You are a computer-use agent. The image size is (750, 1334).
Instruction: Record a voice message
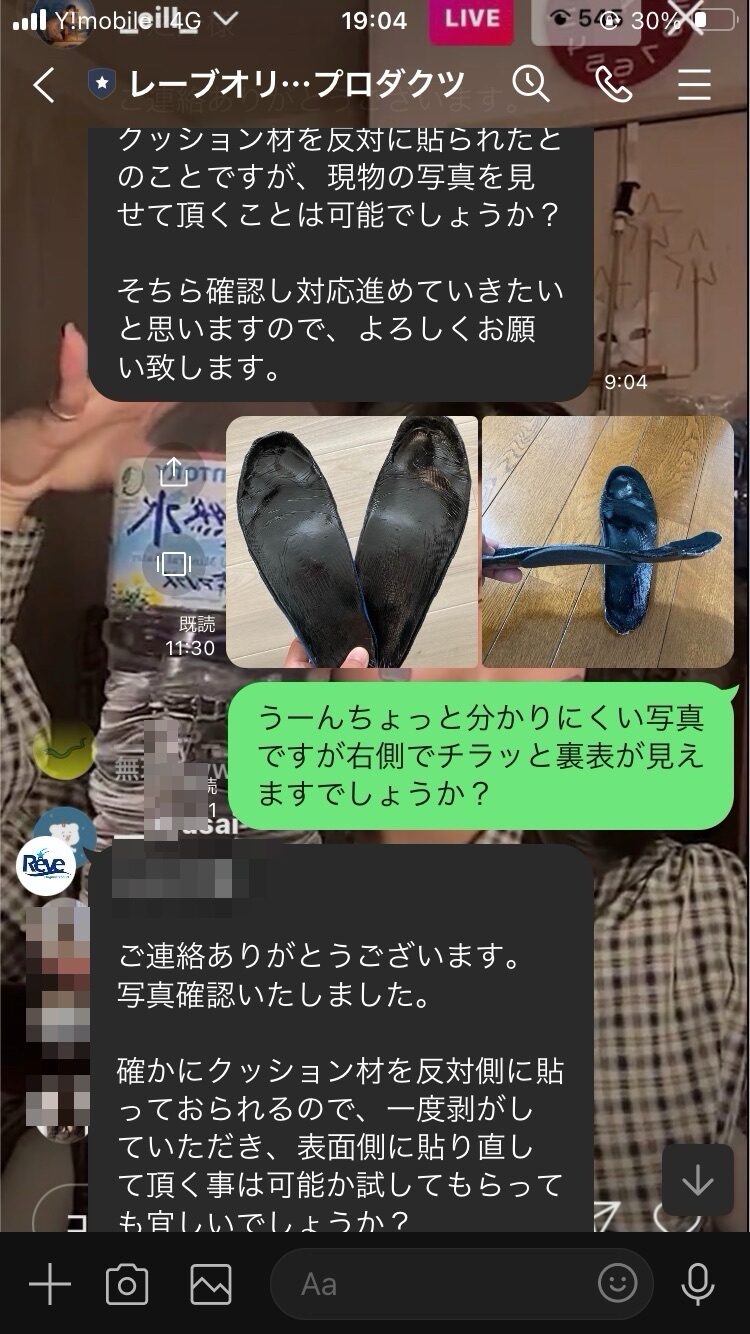point(698,1284)
